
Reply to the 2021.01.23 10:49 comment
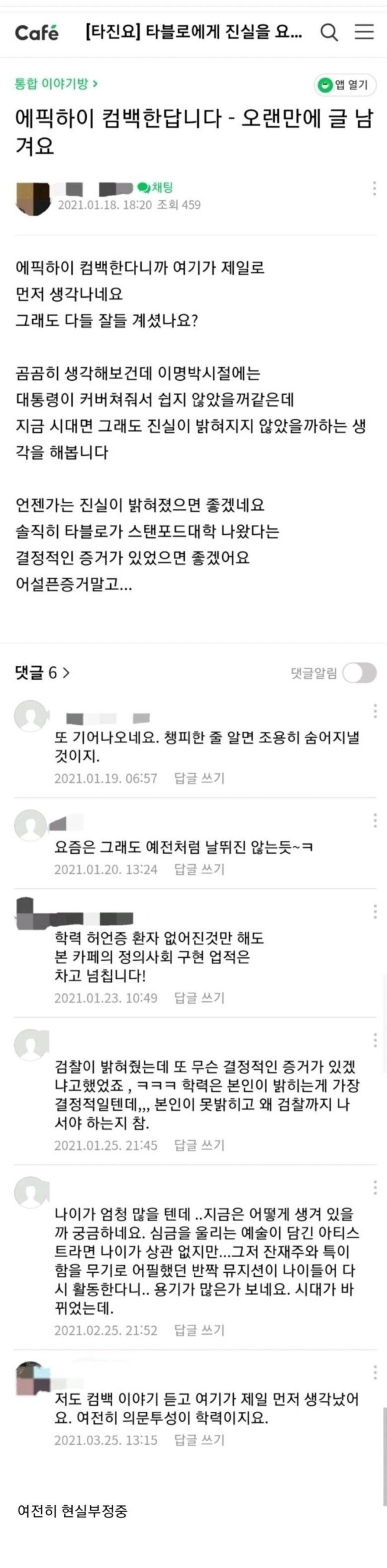[x=199, y=998]
